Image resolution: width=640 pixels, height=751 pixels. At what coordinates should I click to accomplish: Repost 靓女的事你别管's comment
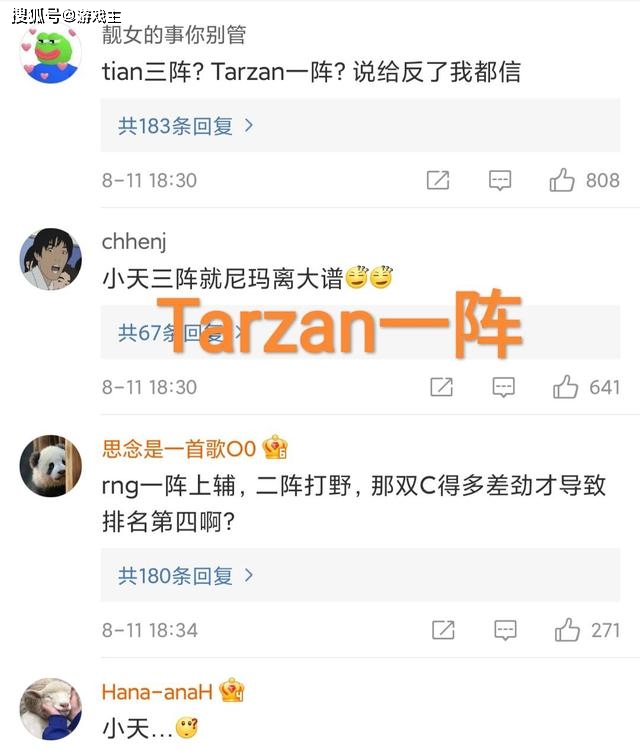click(x=438, y=181)
